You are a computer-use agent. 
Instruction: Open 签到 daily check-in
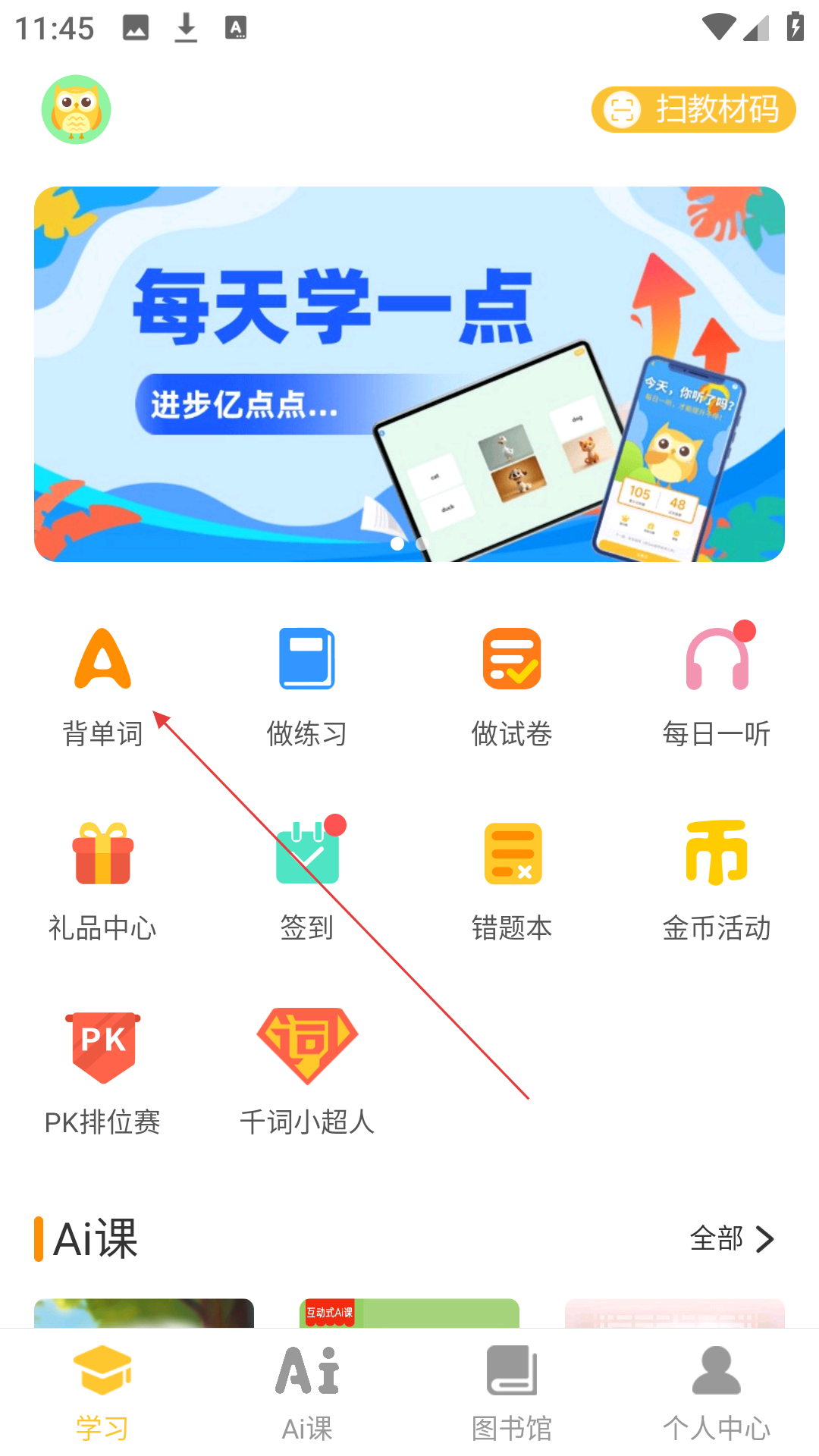click(307, 881)
